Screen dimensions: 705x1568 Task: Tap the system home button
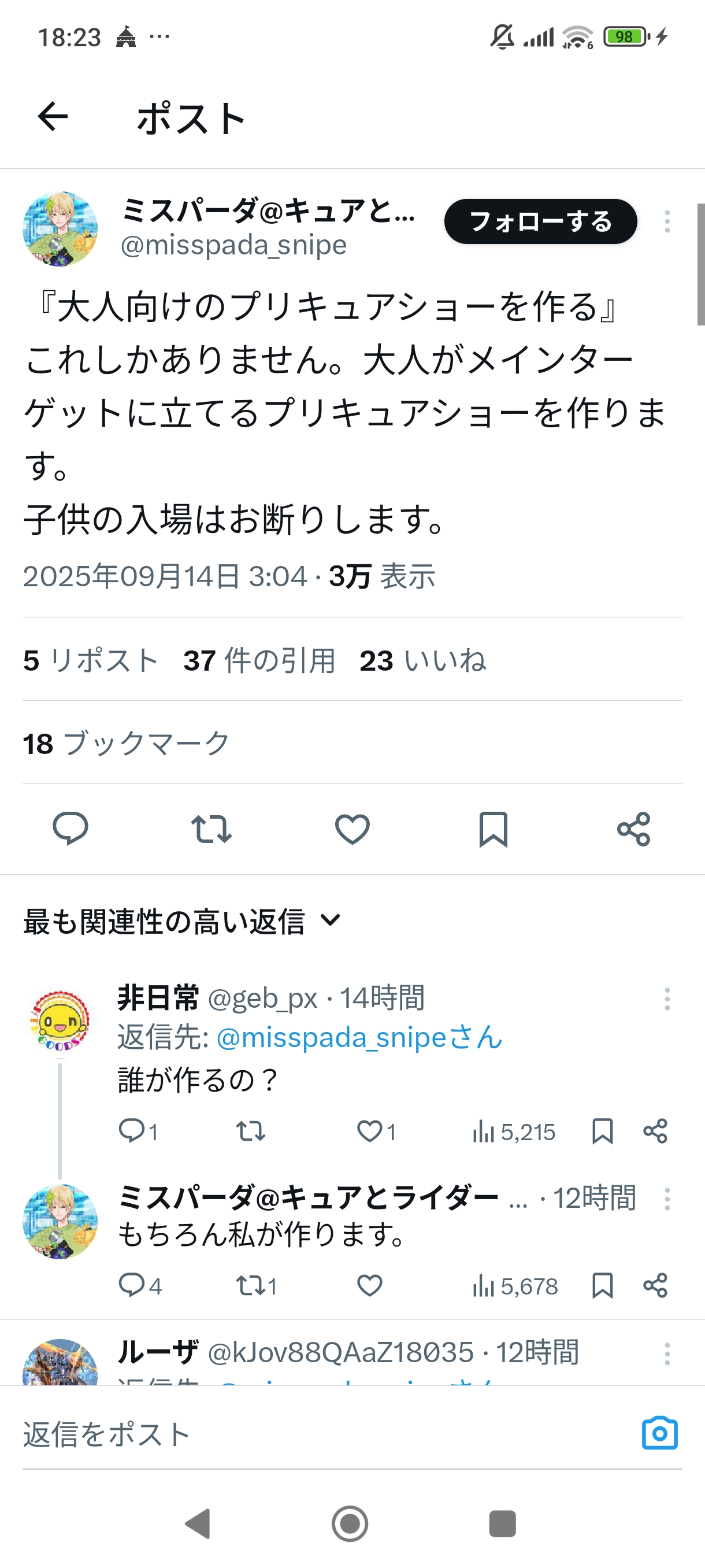[x=350, y=1523]
